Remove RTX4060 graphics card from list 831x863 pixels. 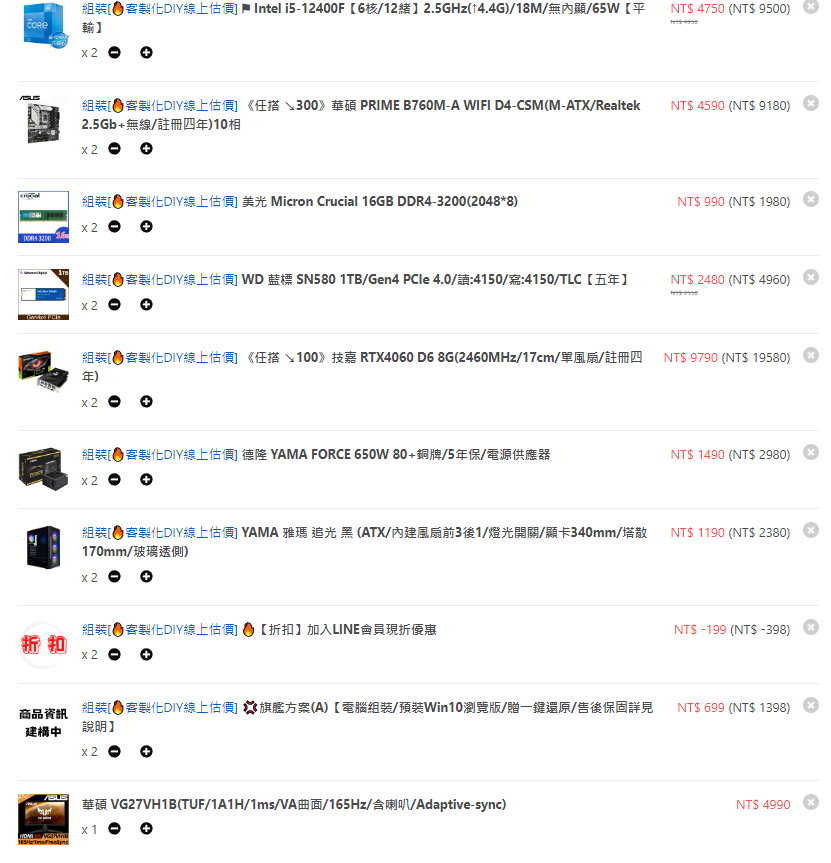(x=810, y=355)
